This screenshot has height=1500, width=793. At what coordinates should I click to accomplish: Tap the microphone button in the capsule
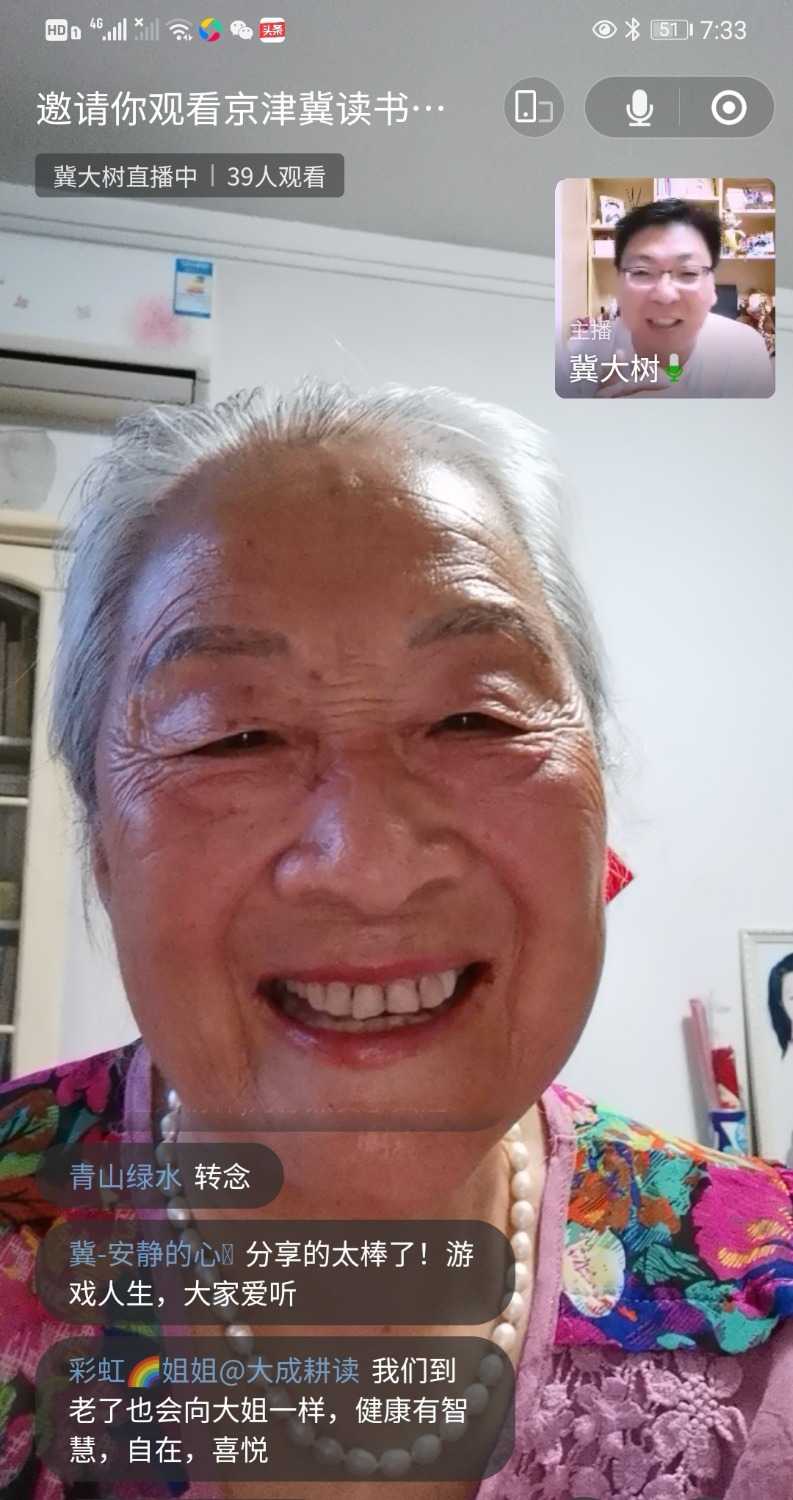click(x=639, y=107)
